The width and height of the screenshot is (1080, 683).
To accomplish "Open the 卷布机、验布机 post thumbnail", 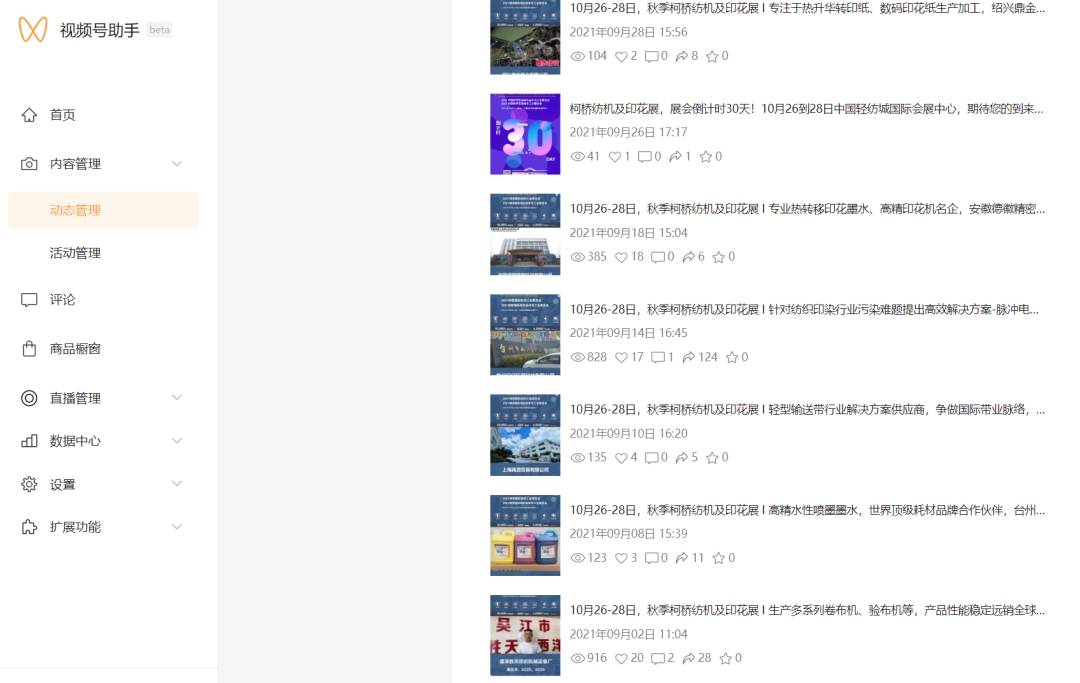I will (525, 635).
